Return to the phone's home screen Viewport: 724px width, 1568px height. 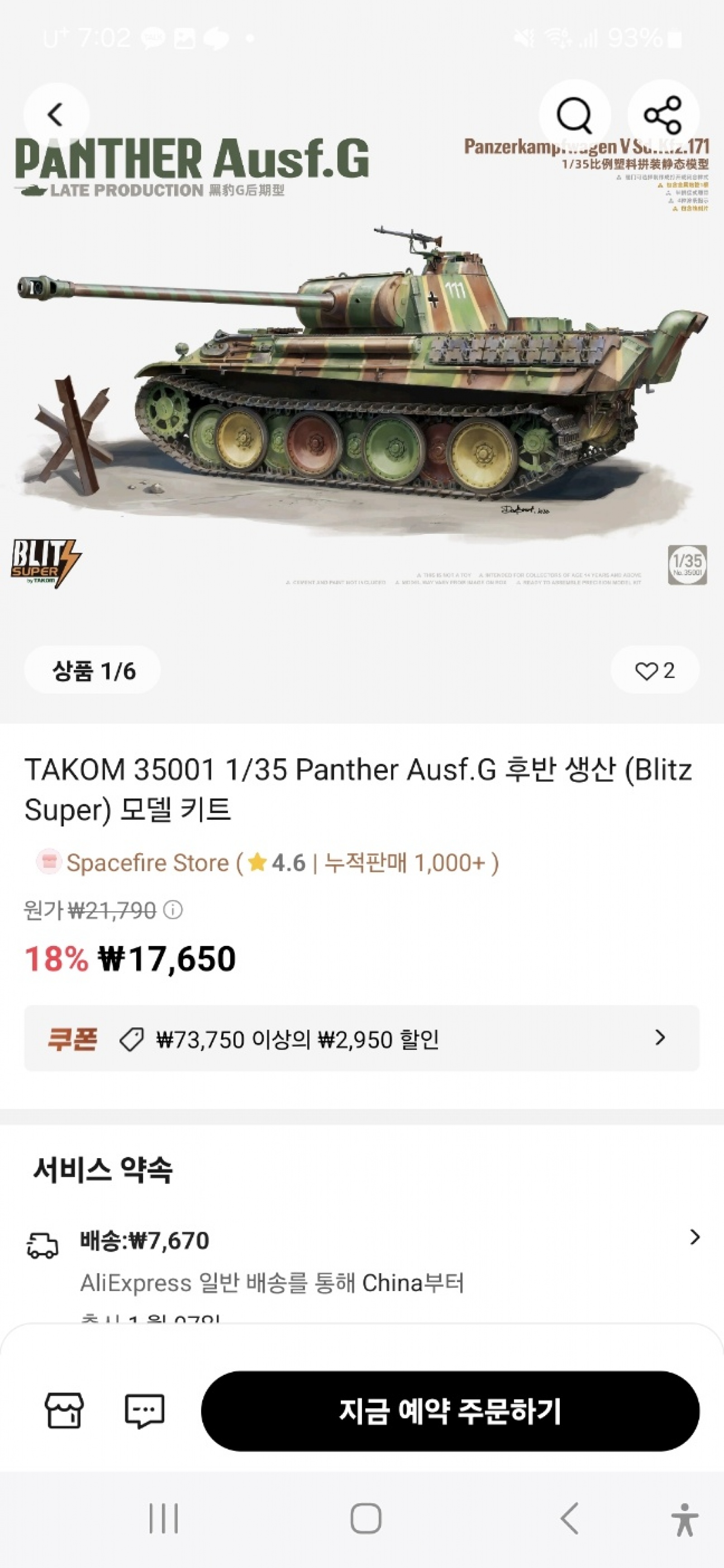point(365,1518)
